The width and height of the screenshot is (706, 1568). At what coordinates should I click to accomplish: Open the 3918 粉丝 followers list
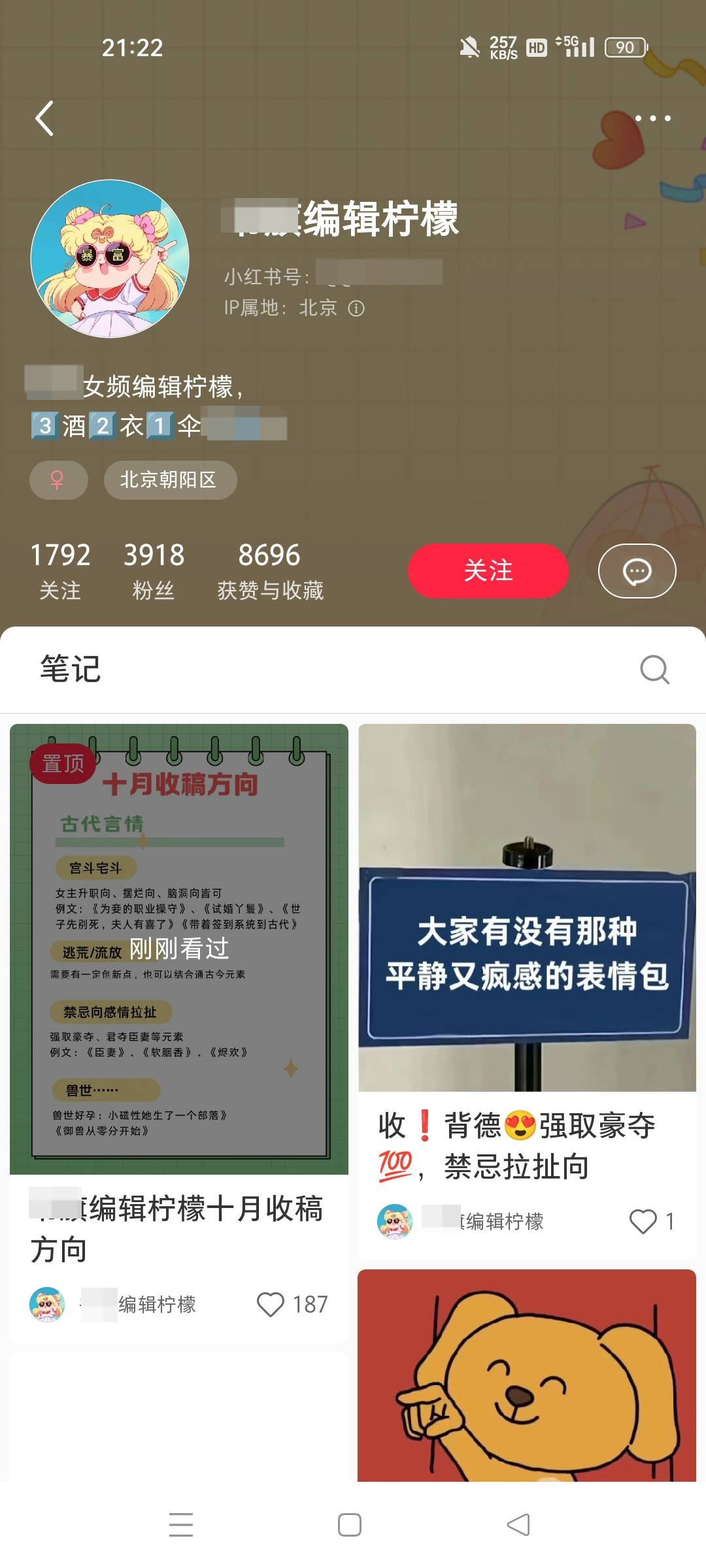coord(154,570)
